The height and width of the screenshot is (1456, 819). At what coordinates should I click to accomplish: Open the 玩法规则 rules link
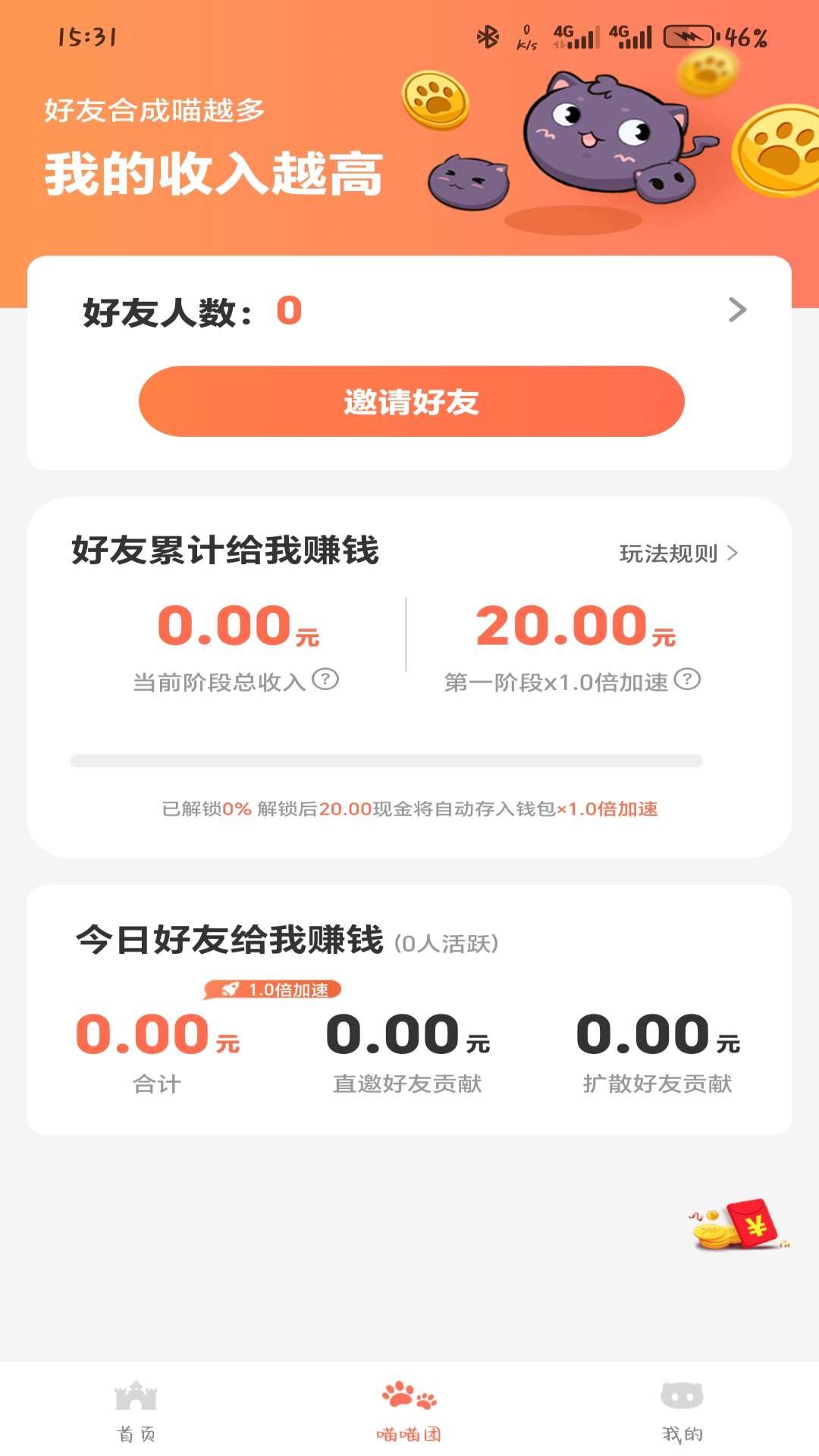point(678,554)
